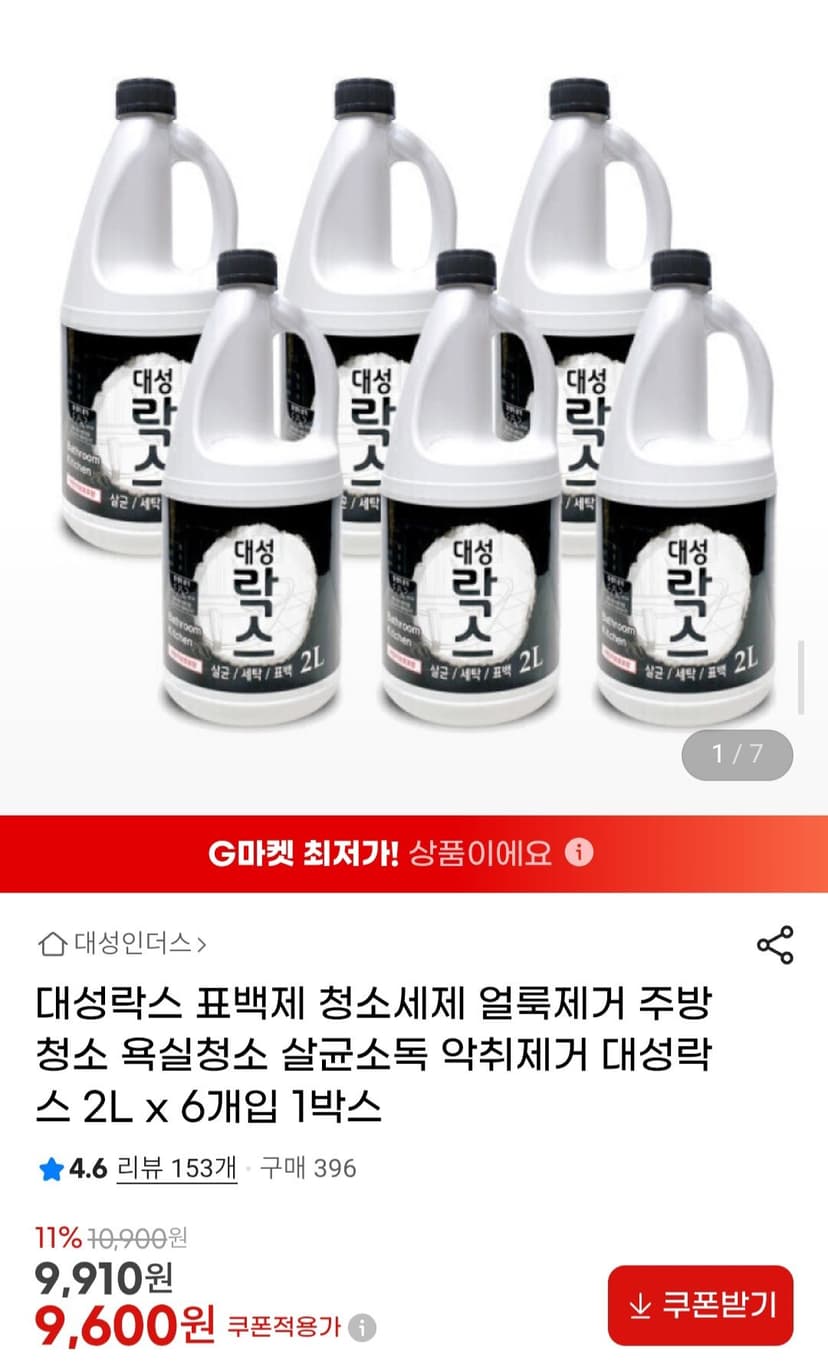Open the 153 reviews link
The width and height of the screenshot is (828, 1369).
point(177,1168)
